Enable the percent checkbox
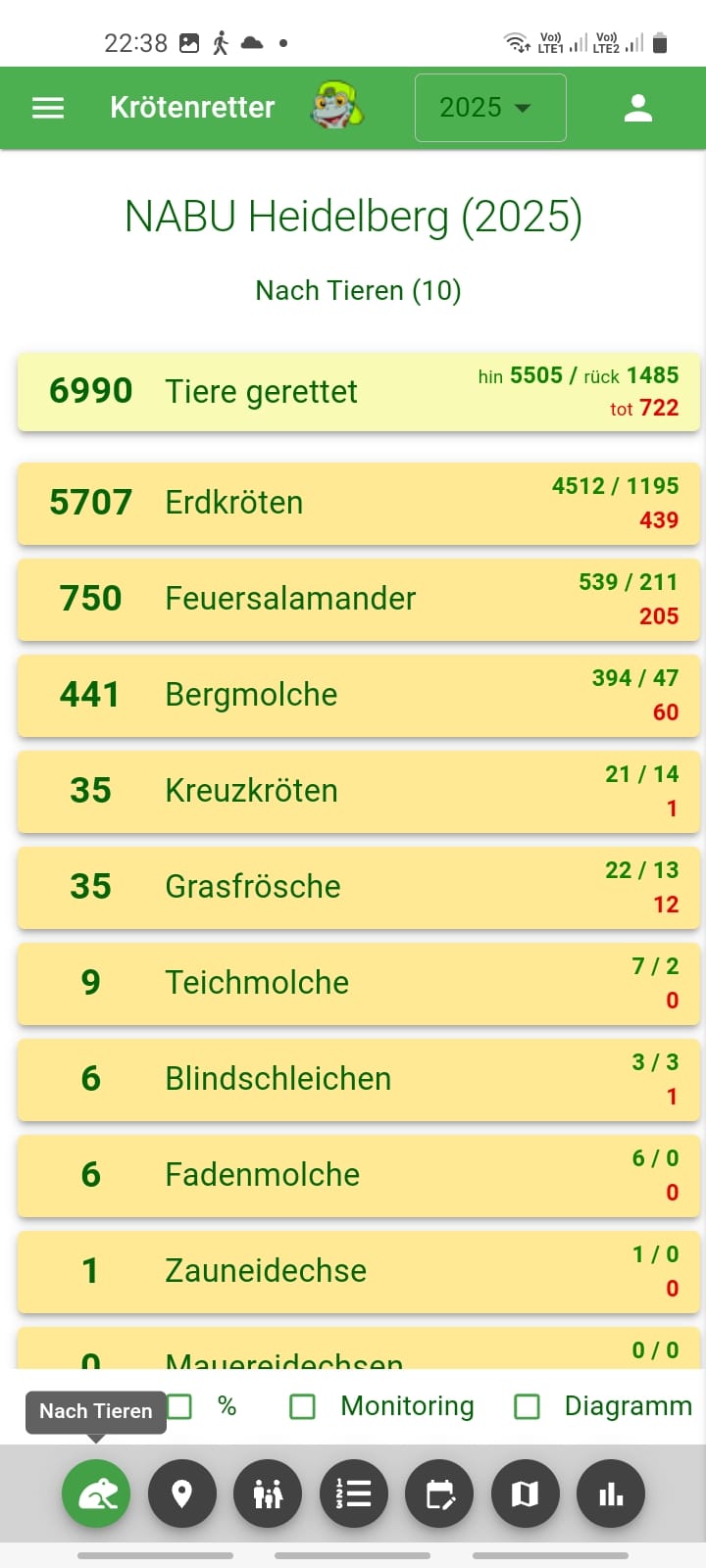Viewport: 706px width, 1568px height. pyautogui.click(x=179, y=1406)
